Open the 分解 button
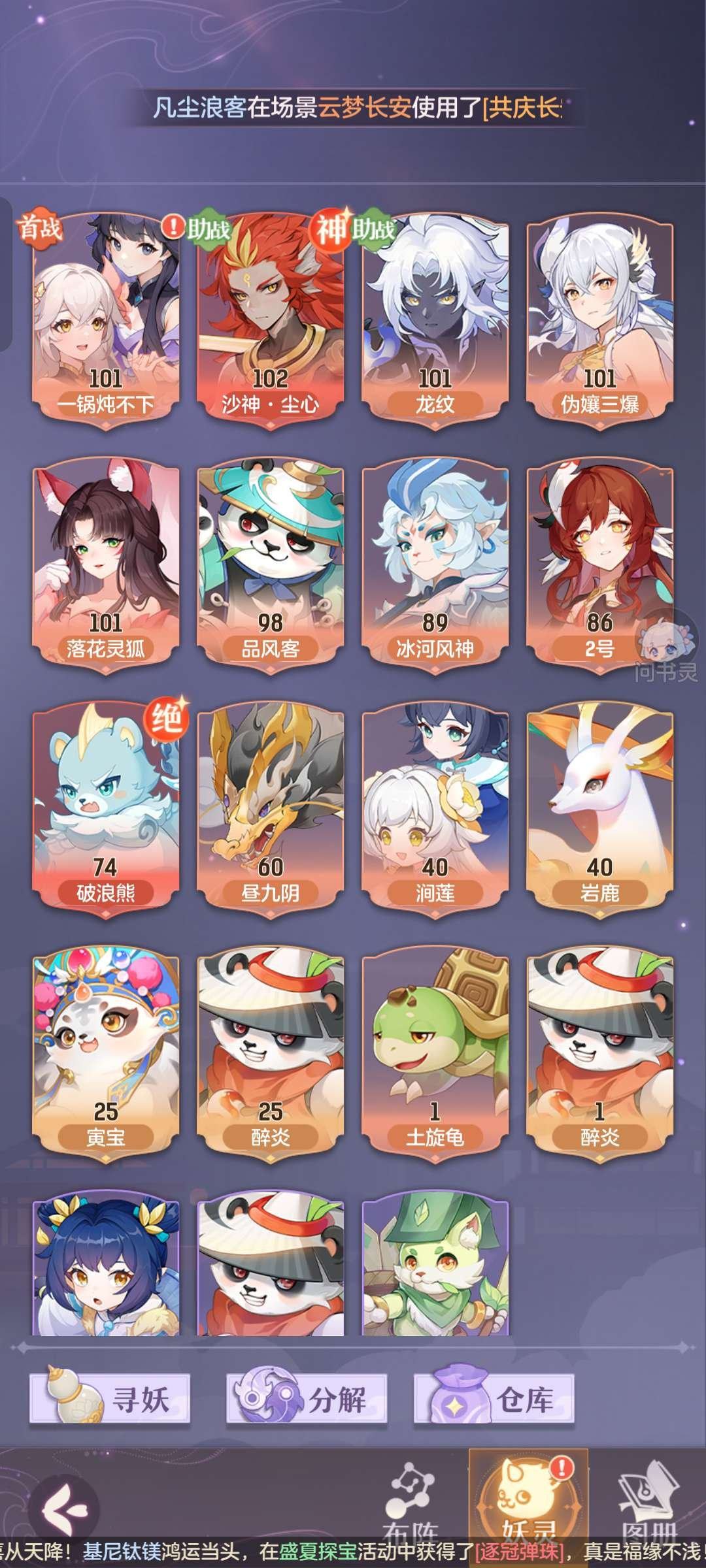The height and width of the screenshot is (1568, 706). (307, 1398)
